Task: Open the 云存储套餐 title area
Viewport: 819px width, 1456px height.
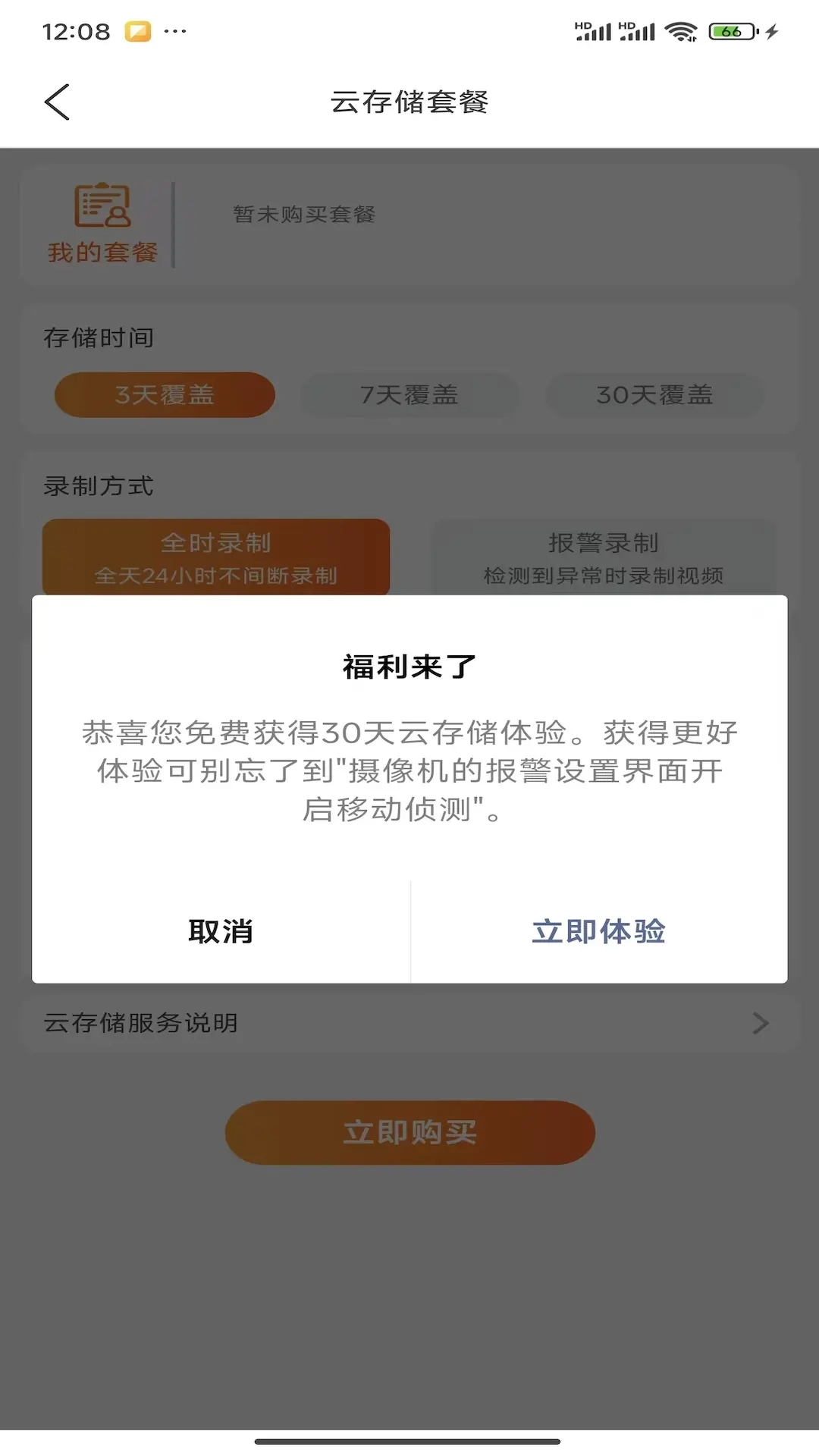Action: [x=409, y=102]
